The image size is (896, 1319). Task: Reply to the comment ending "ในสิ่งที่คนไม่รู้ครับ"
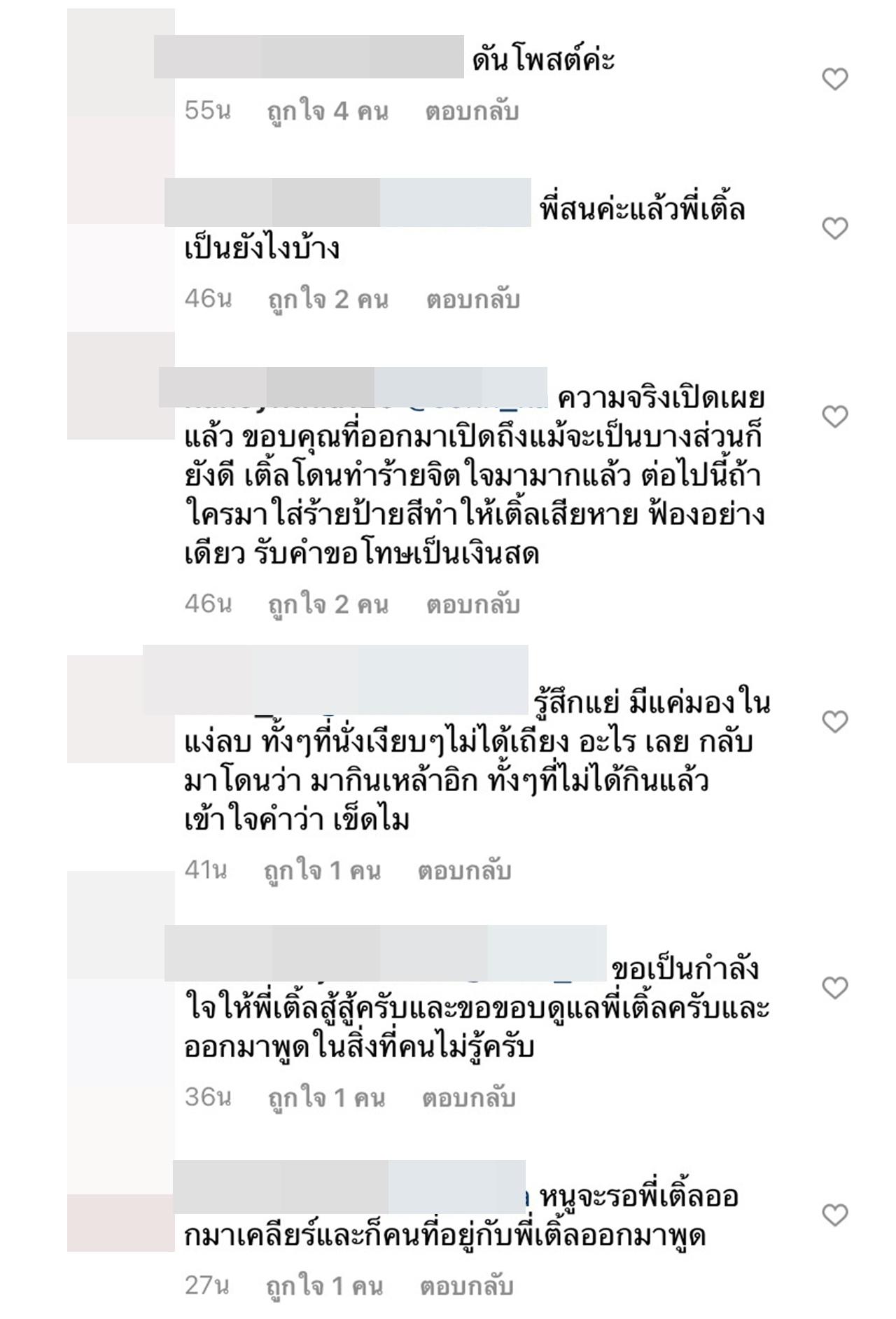(x=468, y=1098)
